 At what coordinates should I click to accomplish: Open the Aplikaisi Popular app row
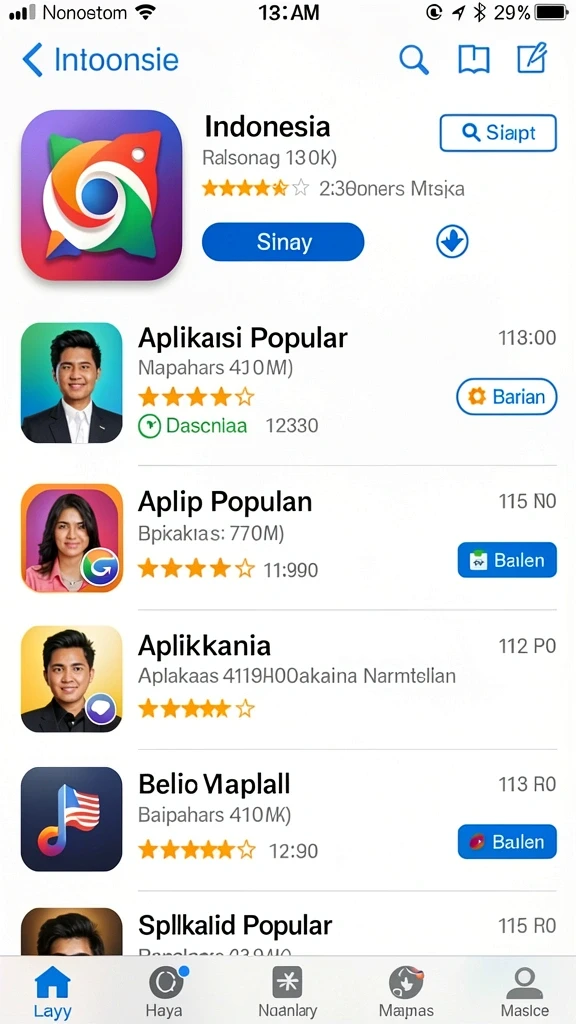tap(288, 383)
